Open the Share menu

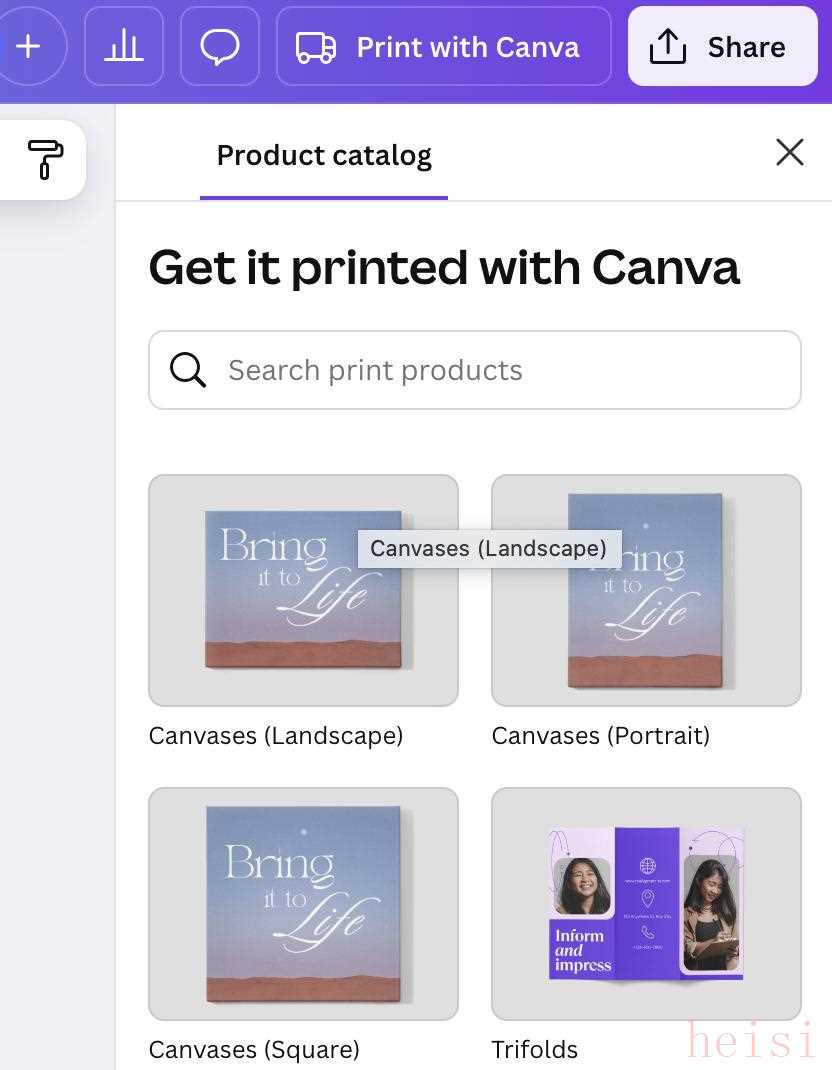point(722,46)
